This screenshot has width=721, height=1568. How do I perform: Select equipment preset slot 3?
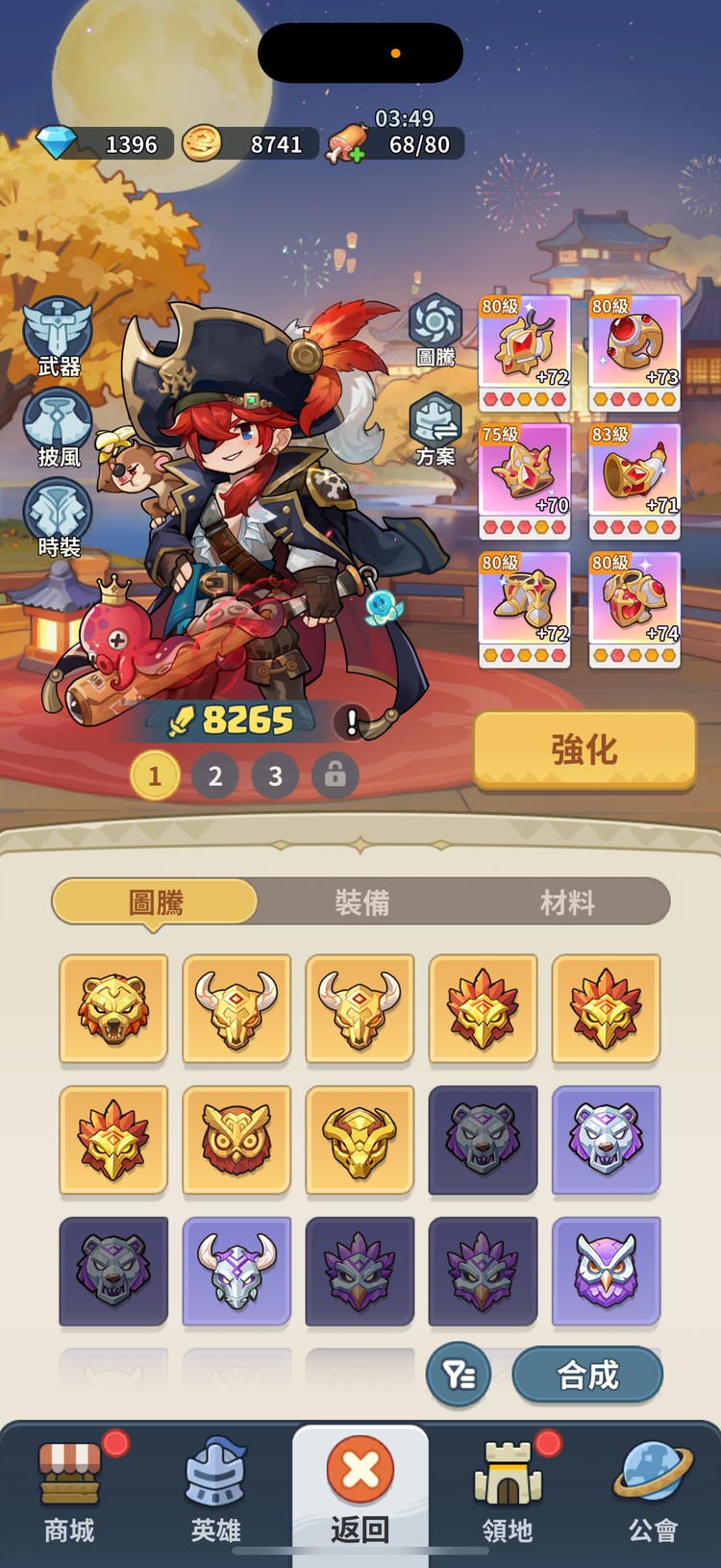275,775
